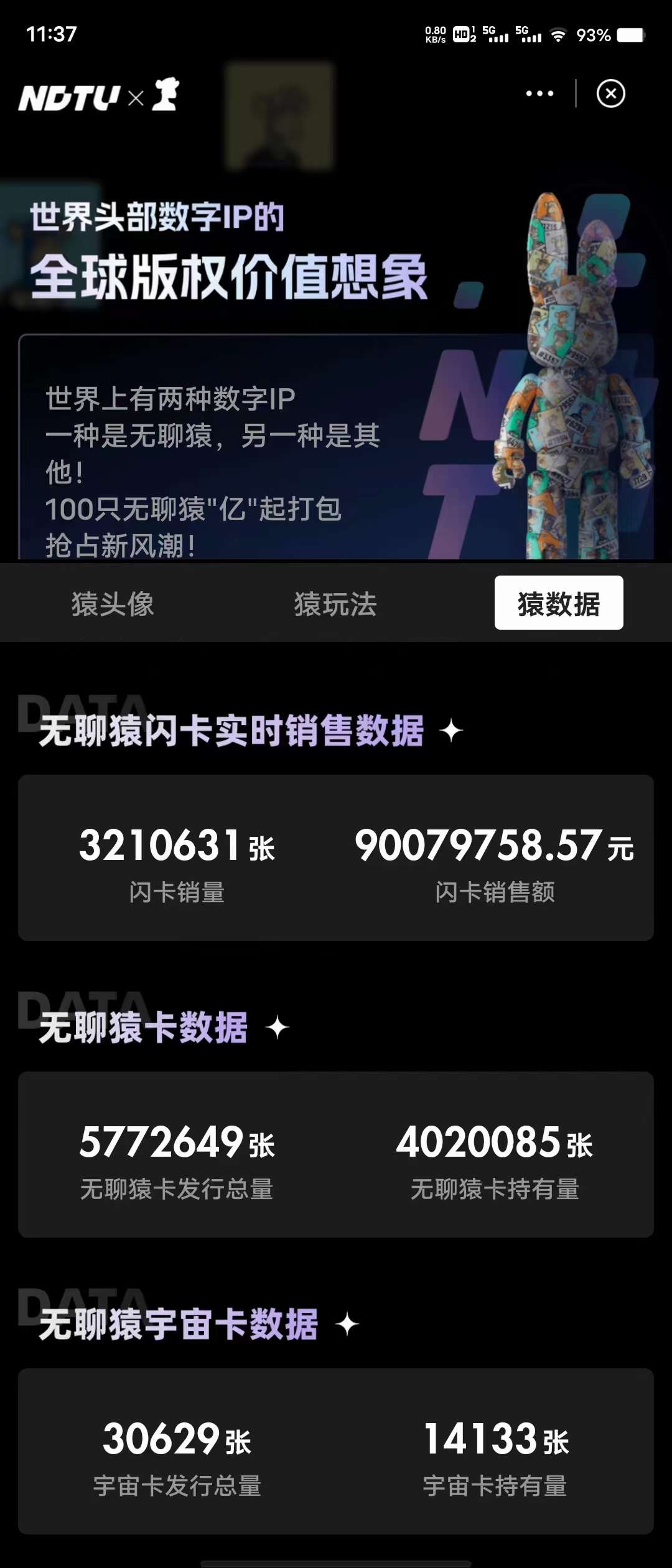This screenshot has width=672, height=1568.
Task: Close the mini program
Action: click(610, 94)
